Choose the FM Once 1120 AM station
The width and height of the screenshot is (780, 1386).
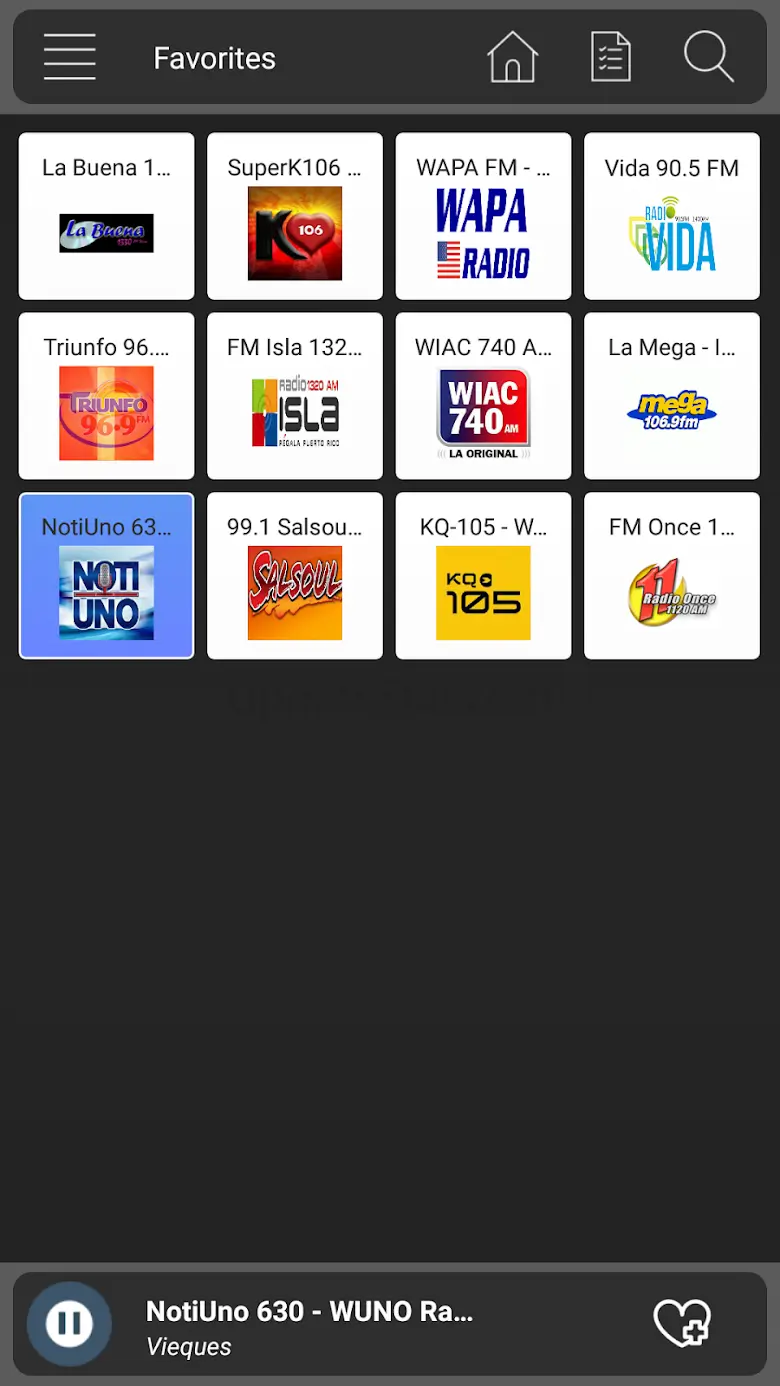(x=672, y=576)
